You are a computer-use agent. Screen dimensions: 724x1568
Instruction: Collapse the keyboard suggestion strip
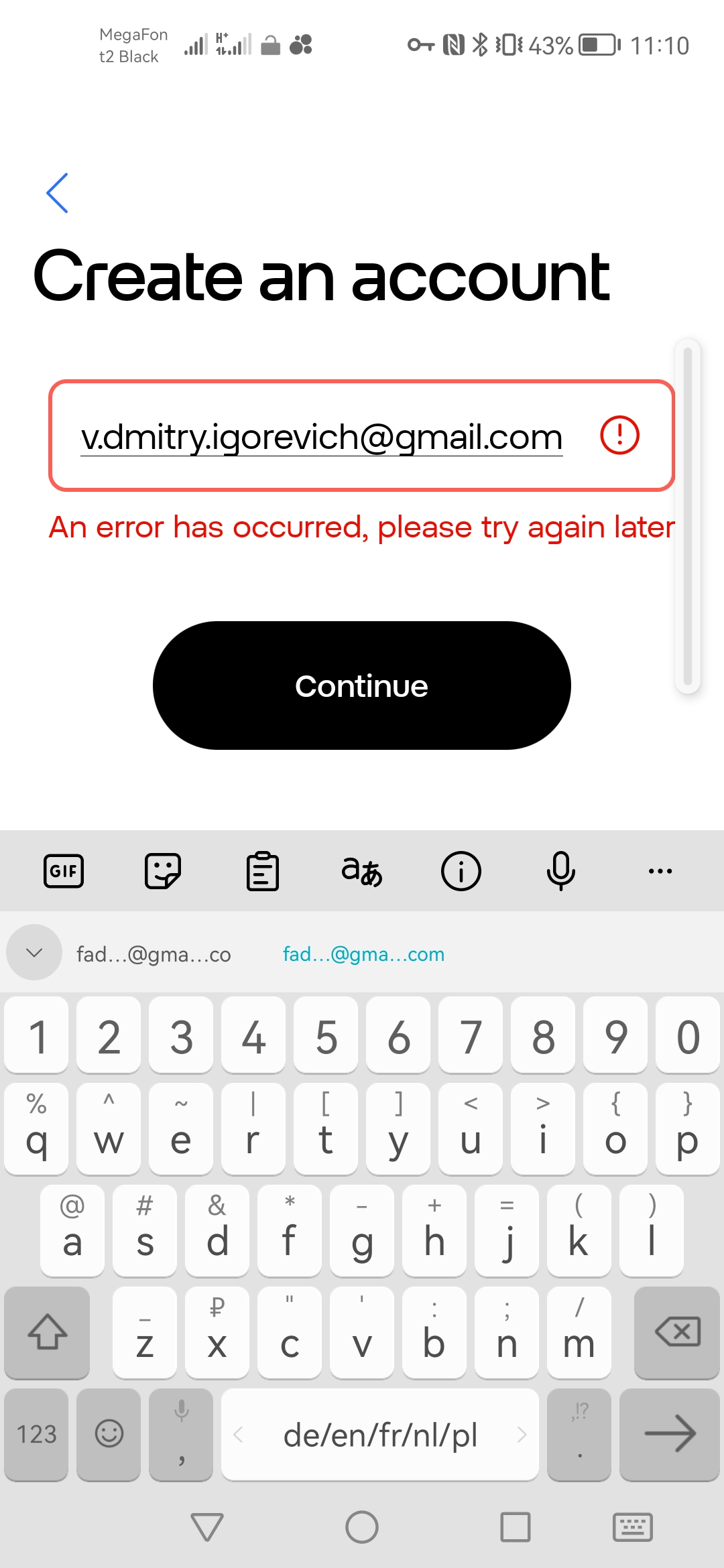(x=34, y=952)
